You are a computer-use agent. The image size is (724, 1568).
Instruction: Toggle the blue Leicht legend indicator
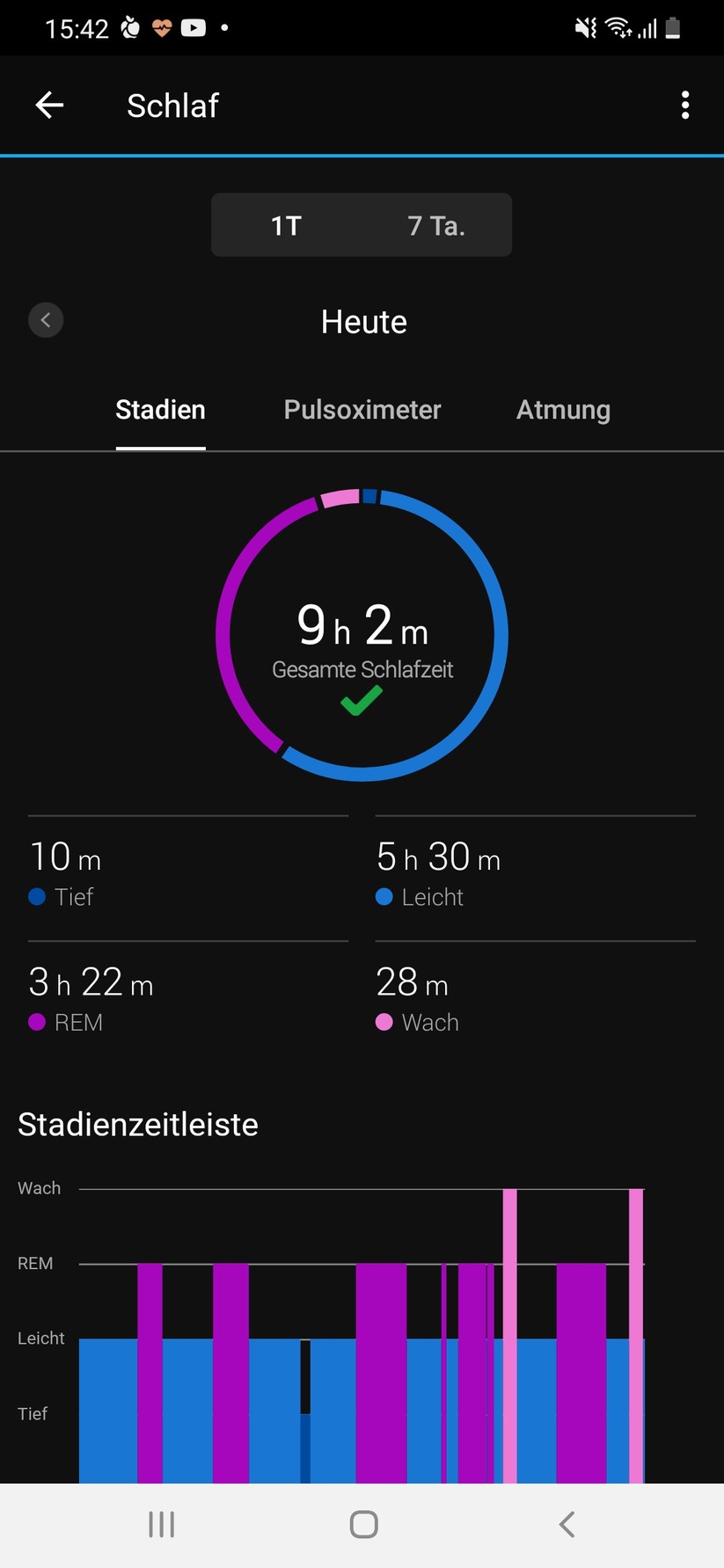(384, 897)
